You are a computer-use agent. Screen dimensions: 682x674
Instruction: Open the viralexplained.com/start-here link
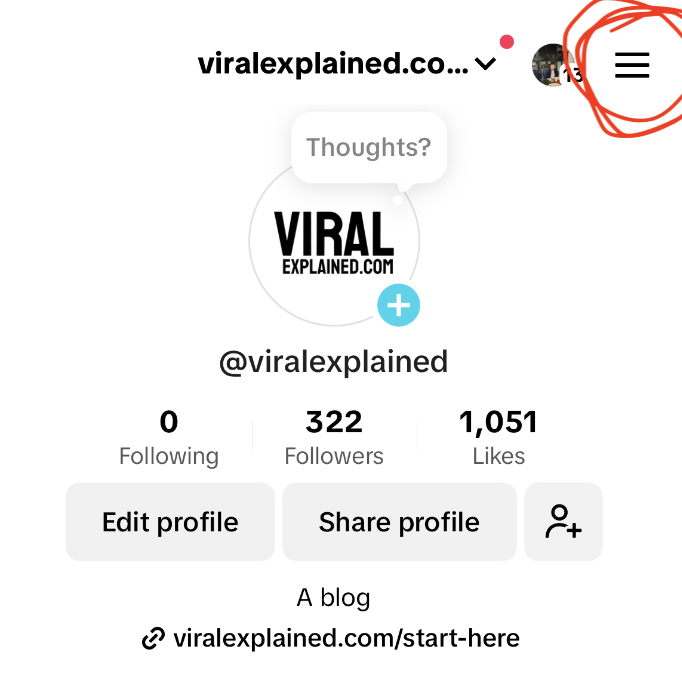[332, 638]
